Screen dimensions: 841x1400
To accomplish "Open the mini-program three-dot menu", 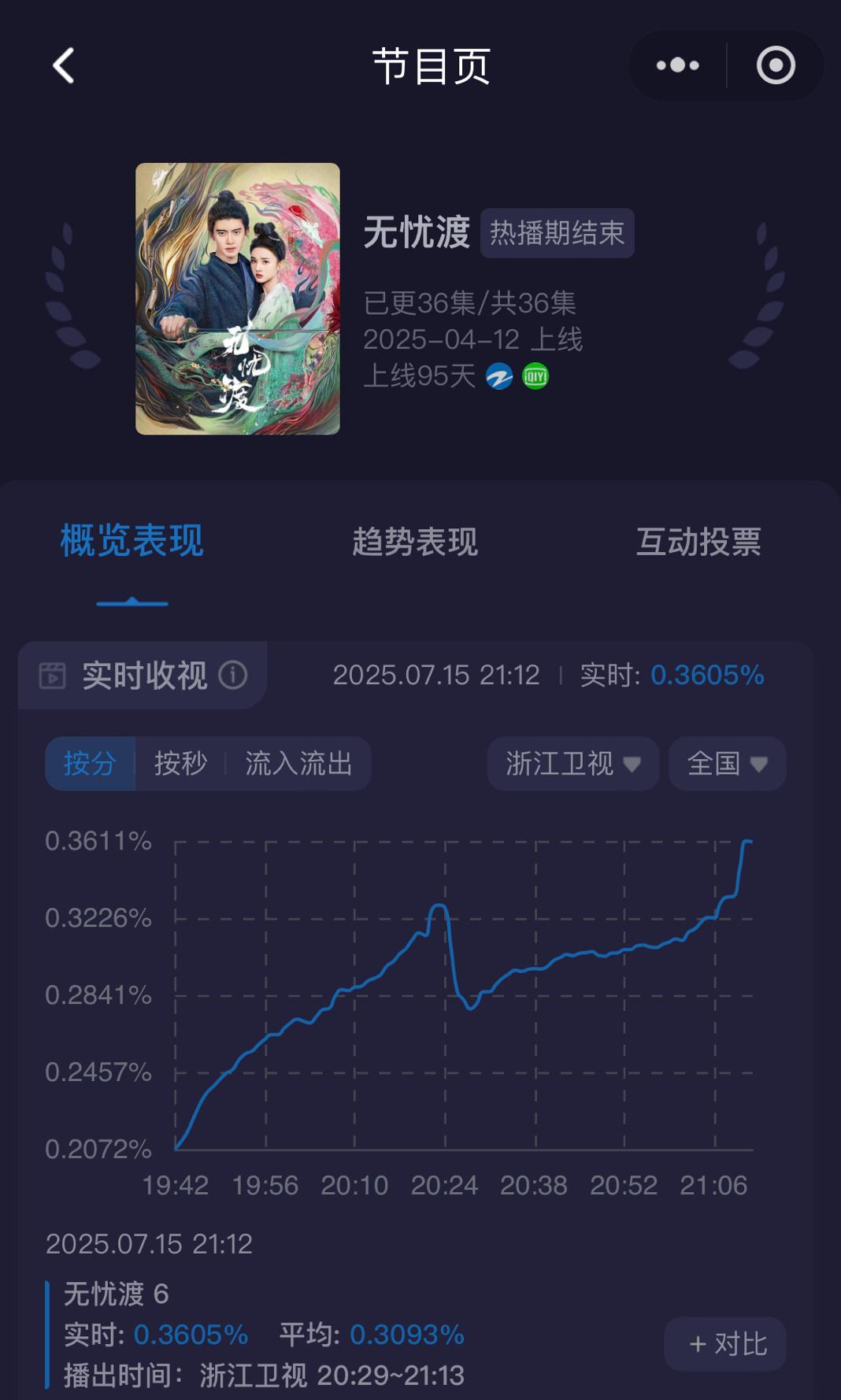I will pyautogui.click(x=677, y=65).
